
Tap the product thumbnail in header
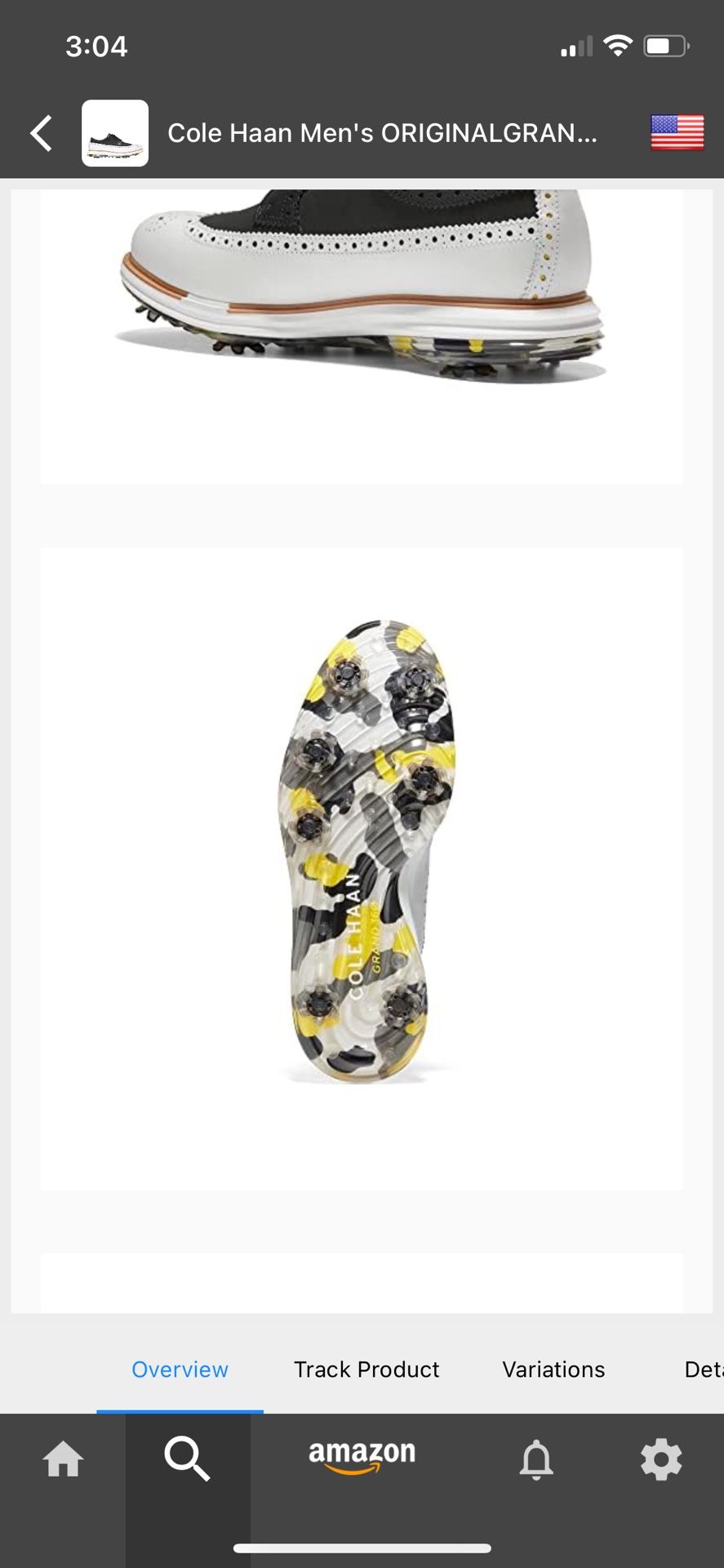115,133
